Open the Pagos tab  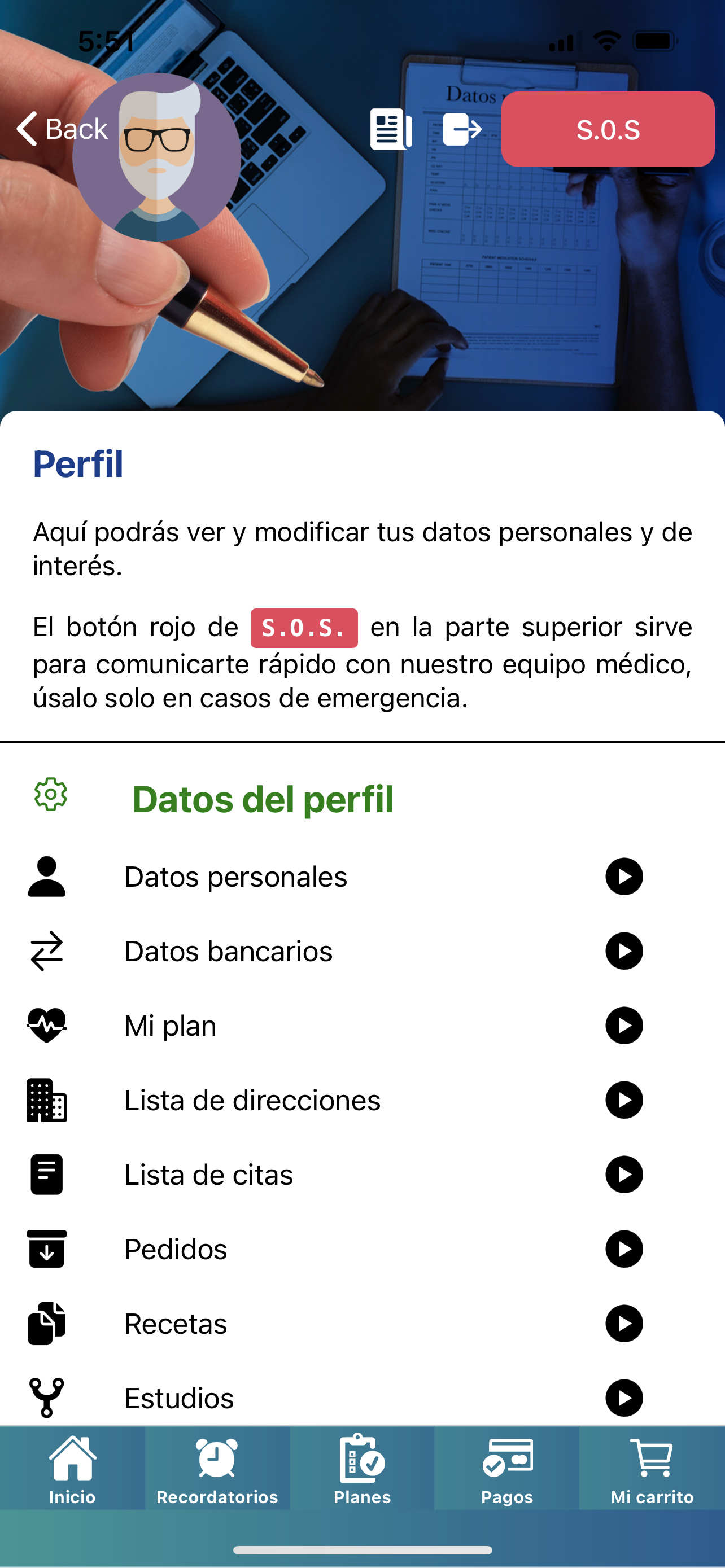coord(507,1468)
